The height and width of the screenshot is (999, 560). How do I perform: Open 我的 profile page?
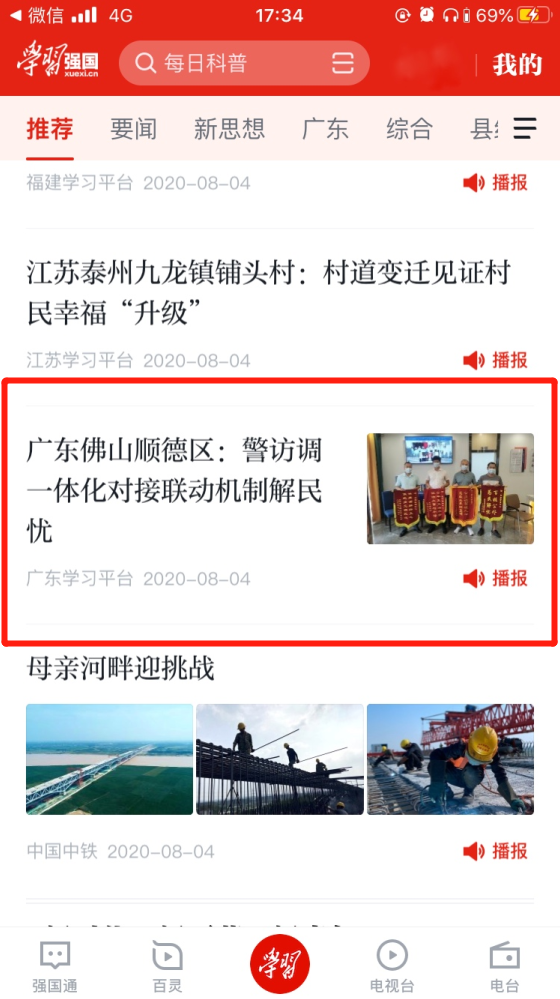coord(517,64)
